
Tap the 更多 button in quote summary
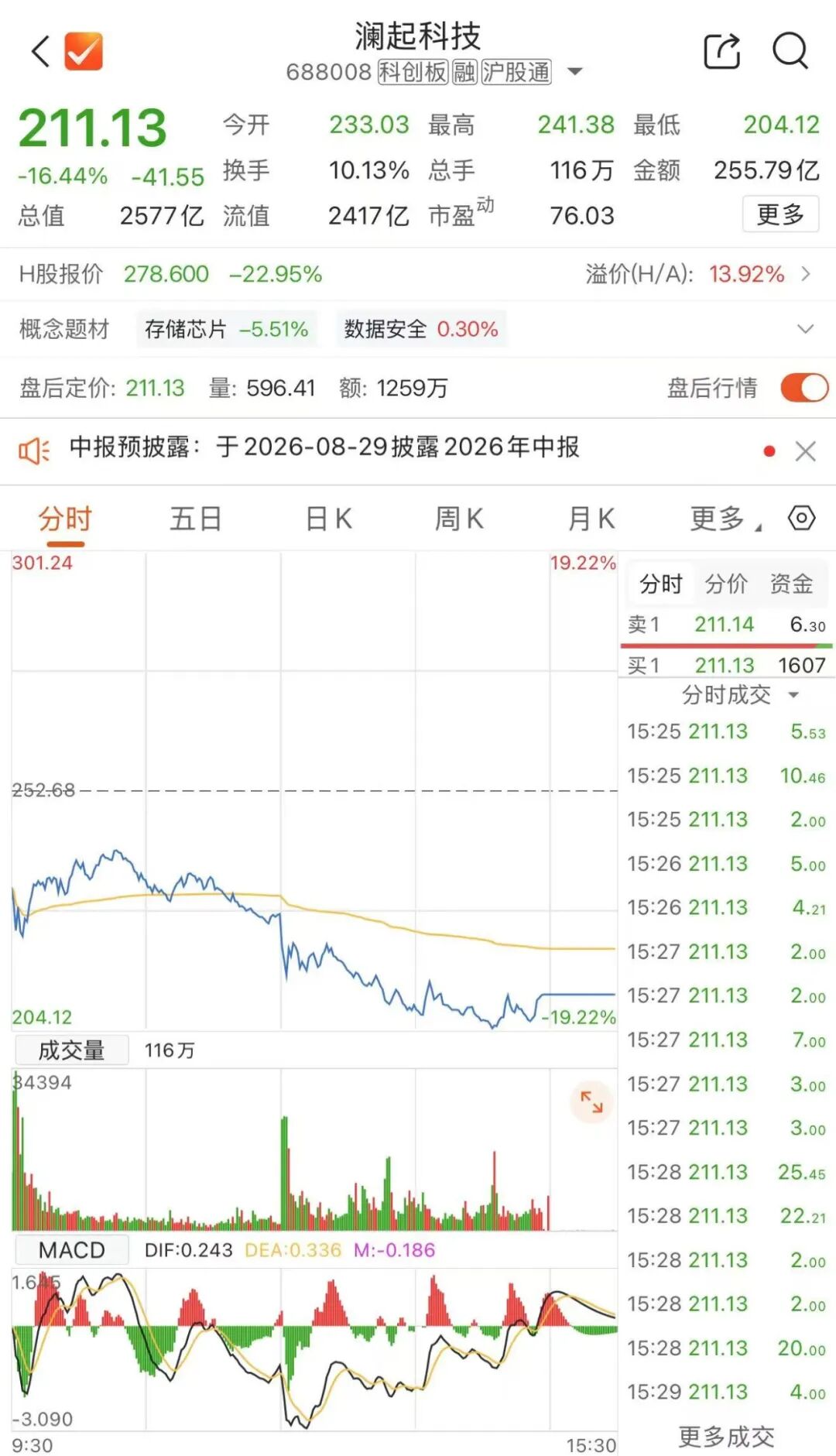click(x=780, y=214)
